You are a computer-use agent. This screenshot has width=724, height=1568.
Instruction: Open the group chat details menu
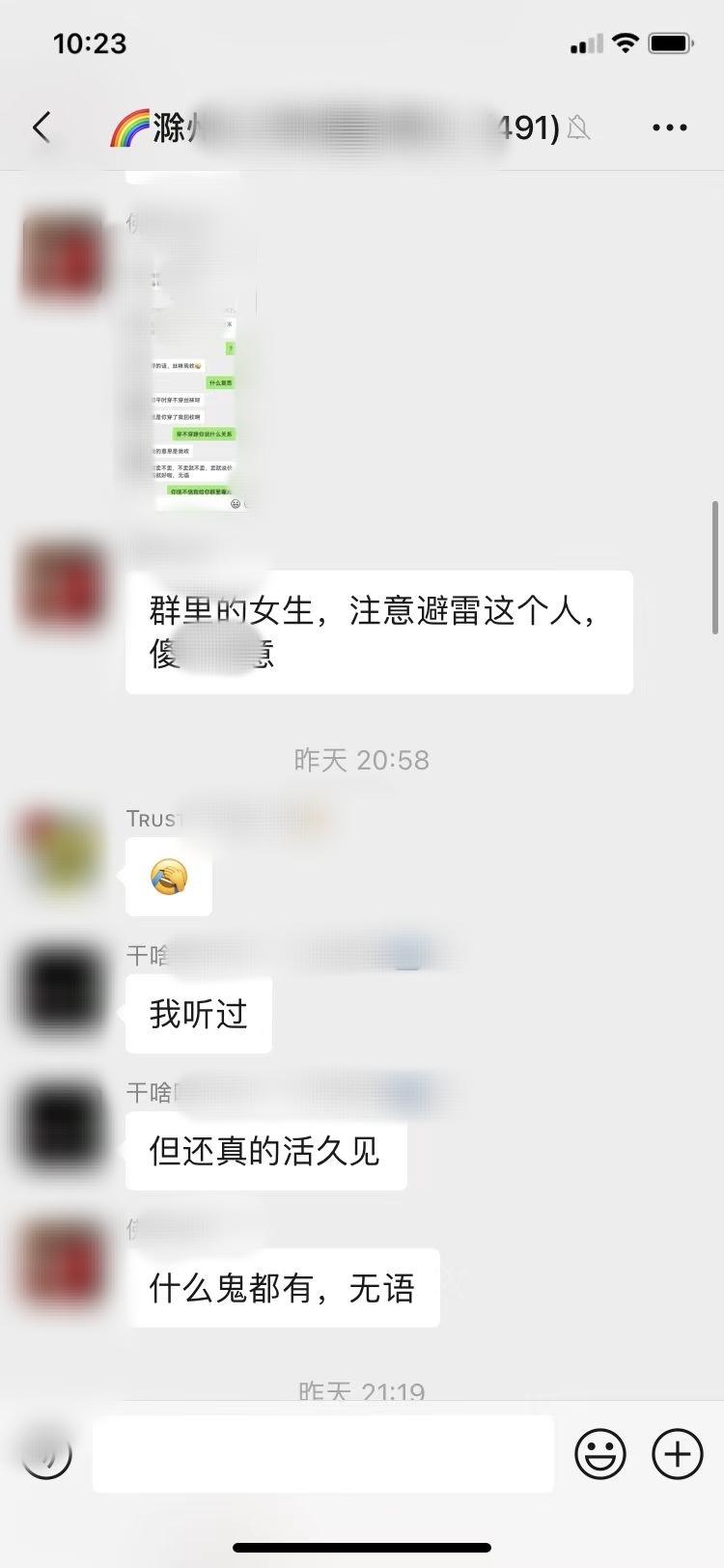(669, 127)
